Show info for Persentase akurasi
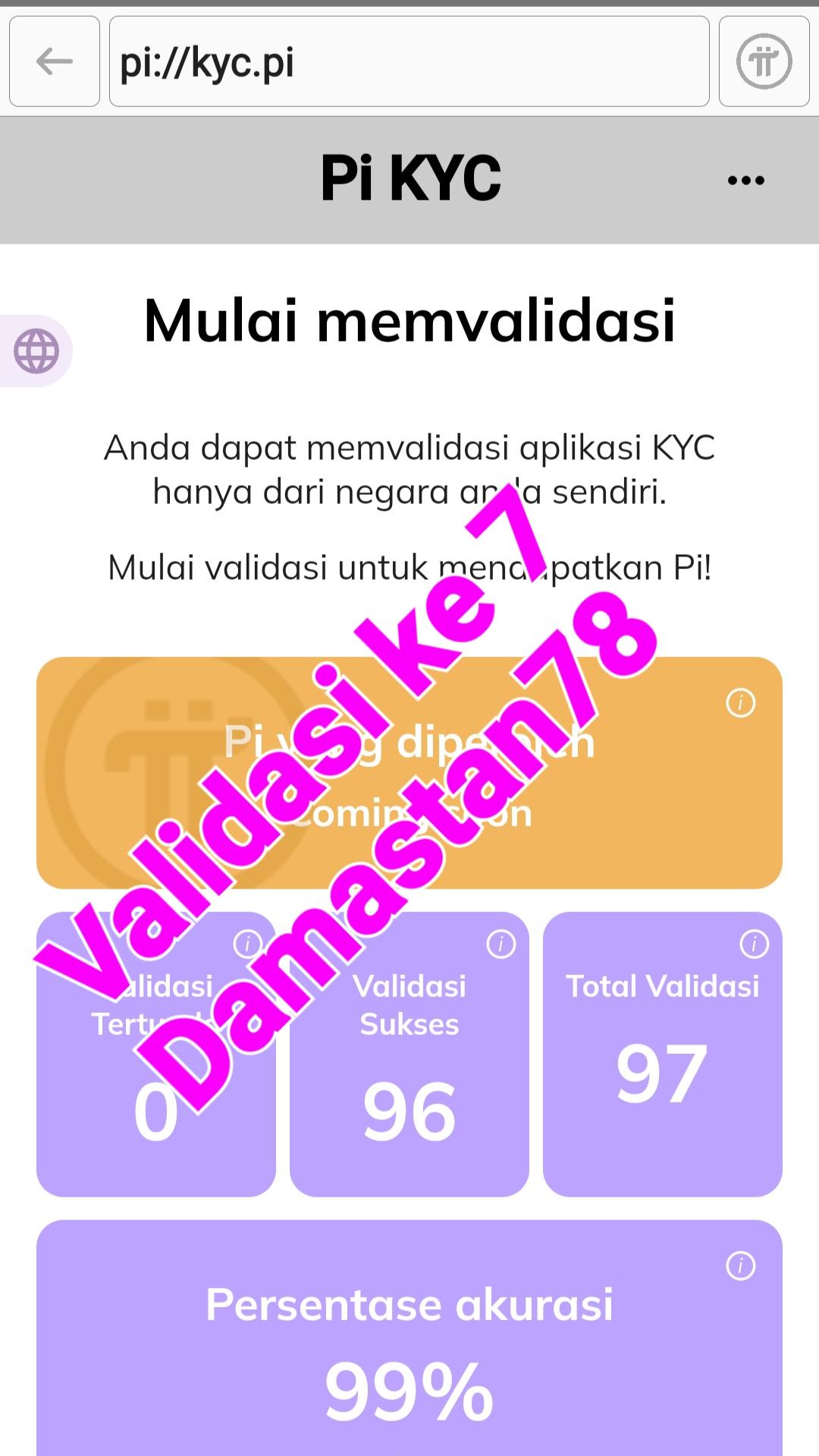This screenshot has height=1456, width=819. 740,1266
